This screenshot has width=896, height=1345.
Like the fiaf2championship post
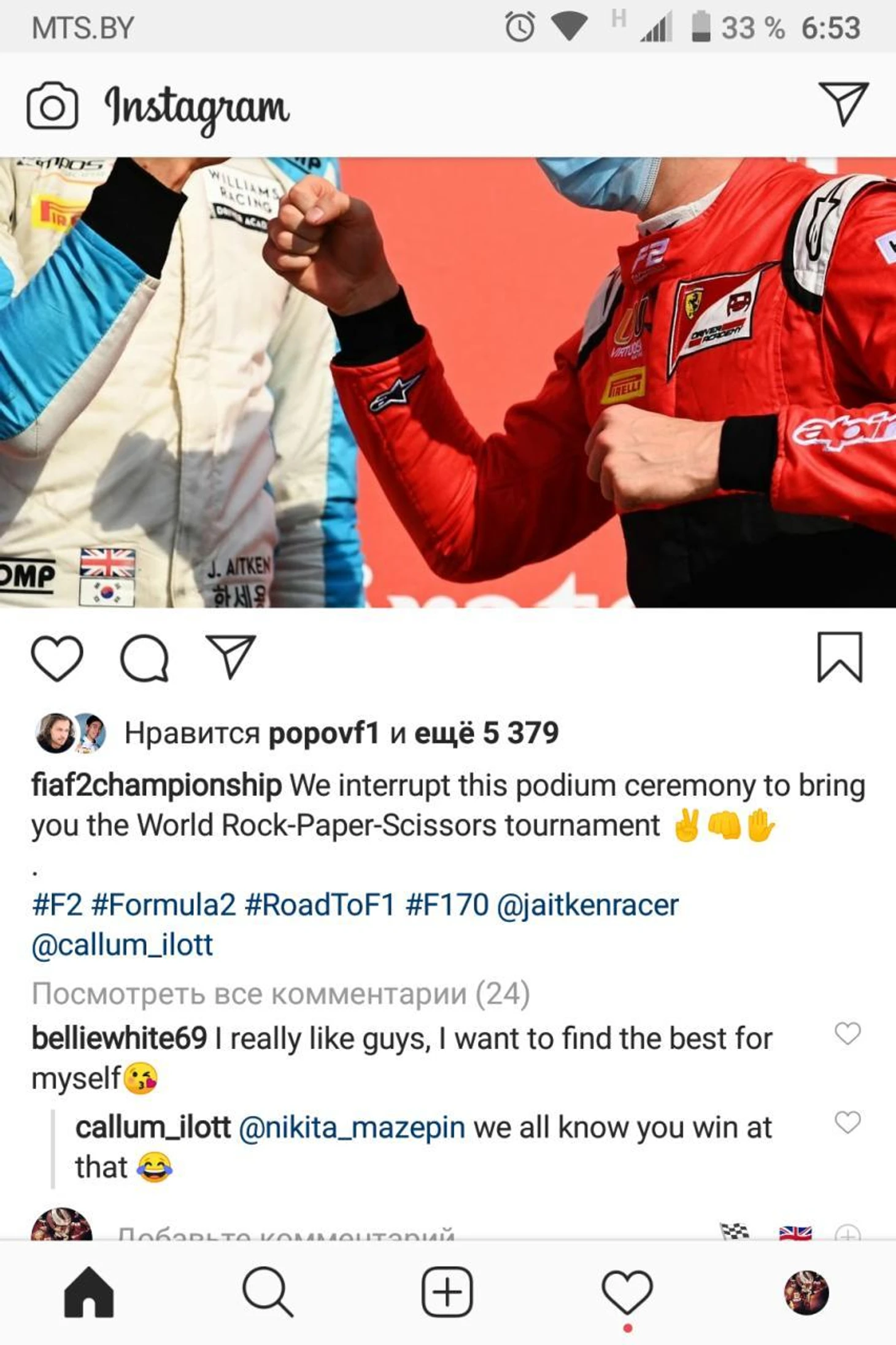coord(57,658)
